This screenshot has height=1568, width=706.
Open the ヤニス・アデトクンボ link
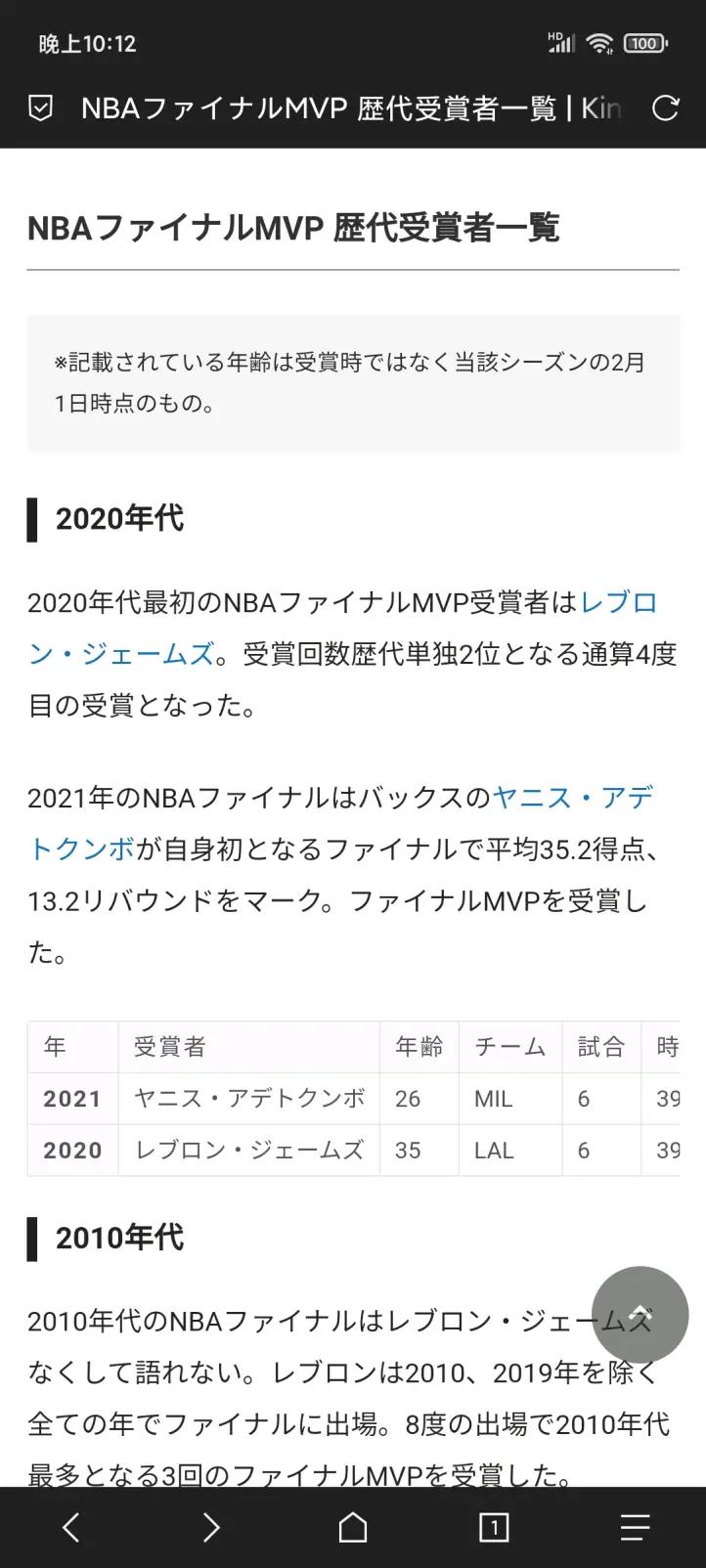[x=572, y=799]
